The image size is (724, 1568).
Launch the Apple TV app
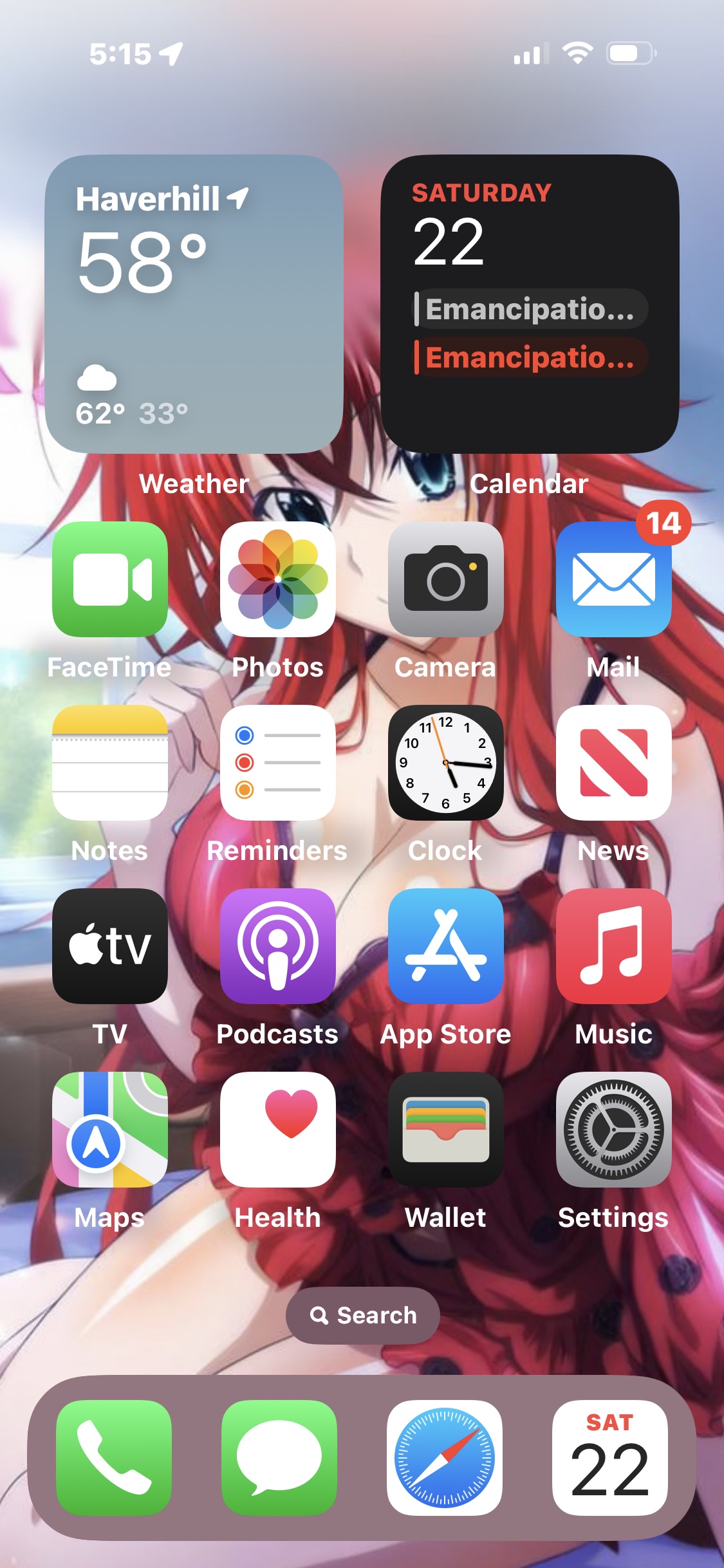tap(110, 946)
